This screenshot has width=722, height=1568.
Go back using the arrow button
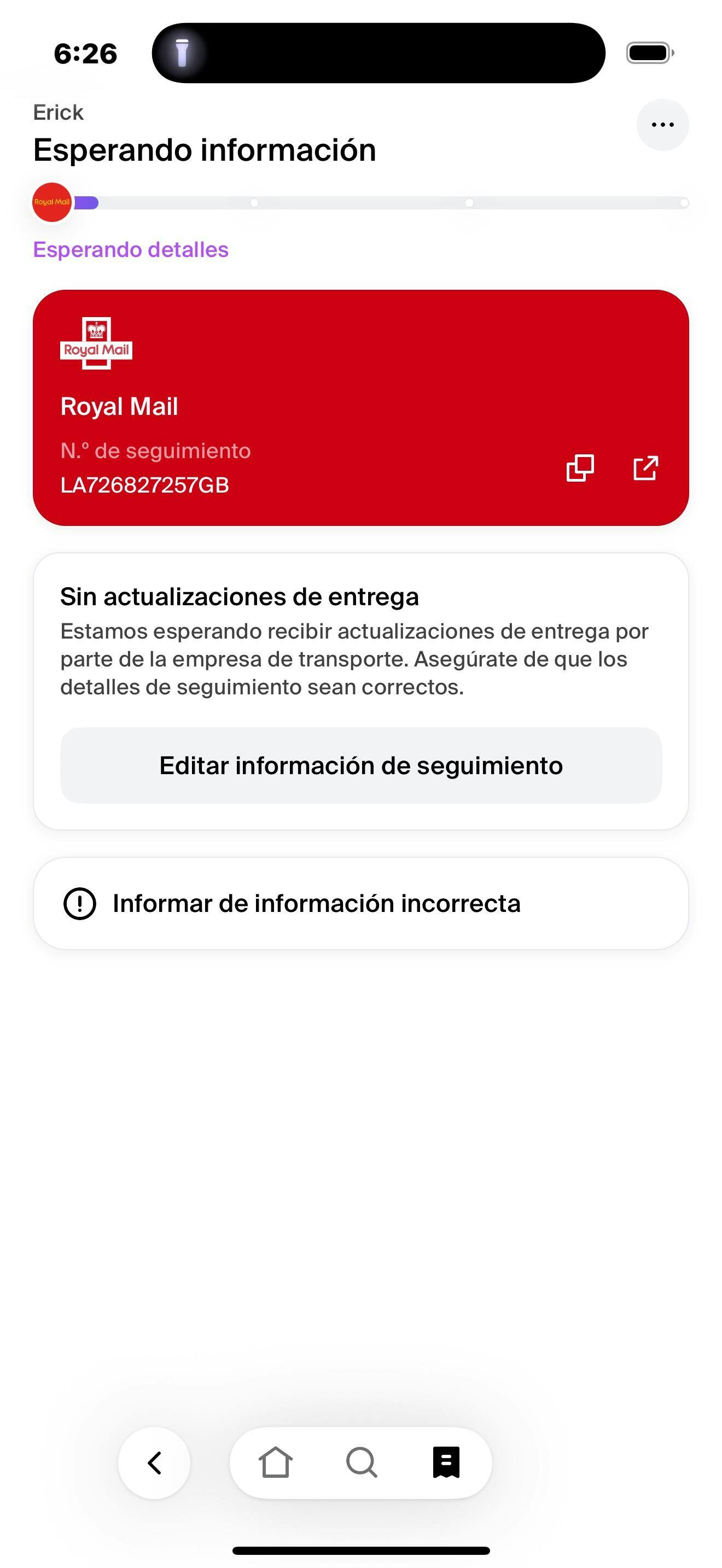coord(154,1462)
